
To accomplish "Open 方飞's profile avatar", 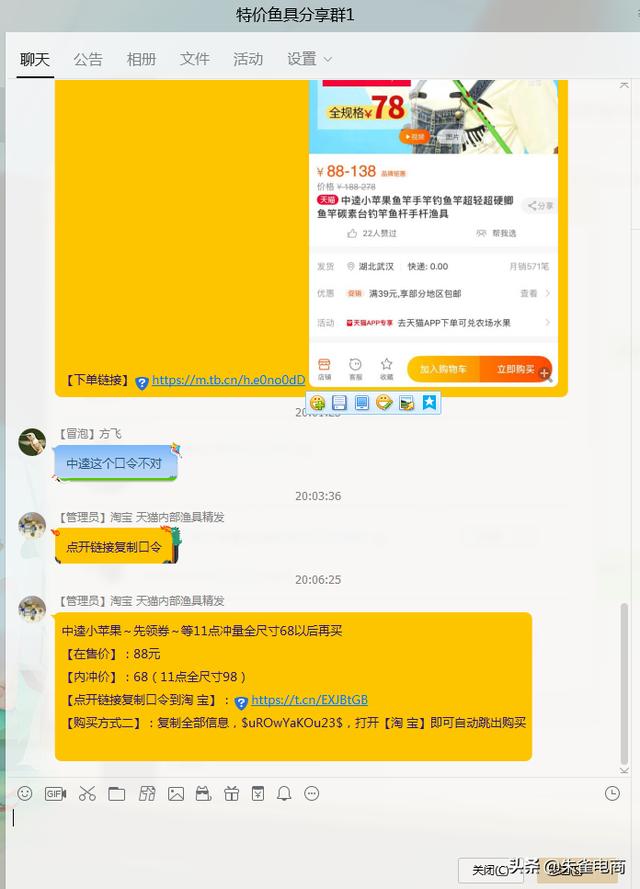I will [x=32, y=442].
